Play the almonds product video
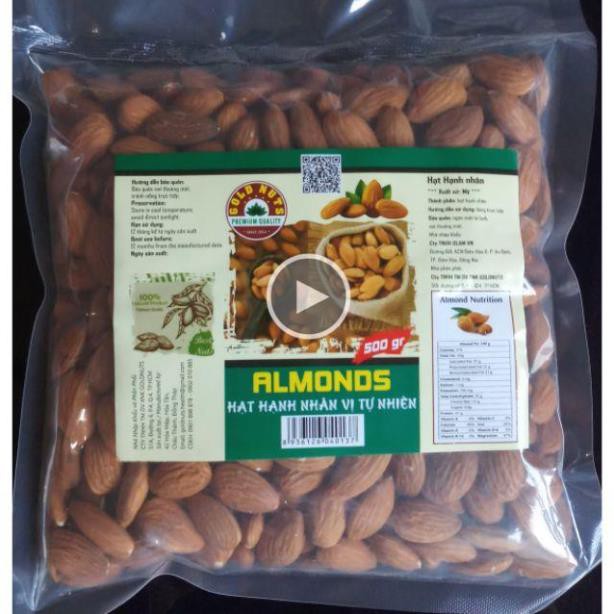The image size is (614, 614). tap(308, 296)
